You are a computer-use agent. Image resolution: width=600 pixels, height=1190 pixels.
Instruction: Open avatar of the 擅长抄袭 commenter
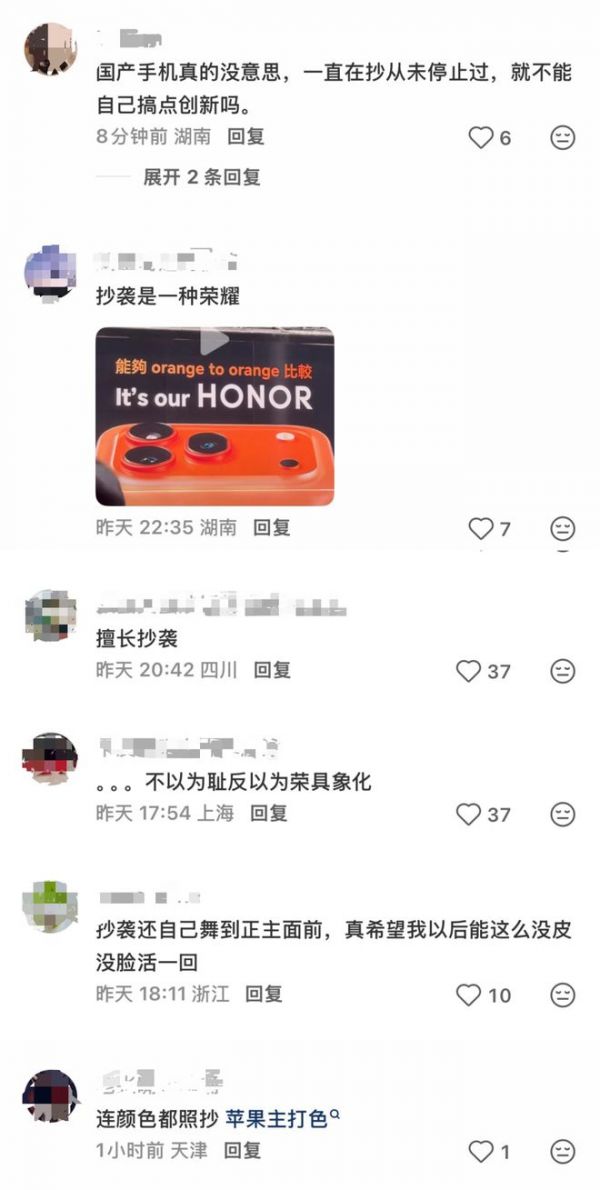tap(50, 616)
